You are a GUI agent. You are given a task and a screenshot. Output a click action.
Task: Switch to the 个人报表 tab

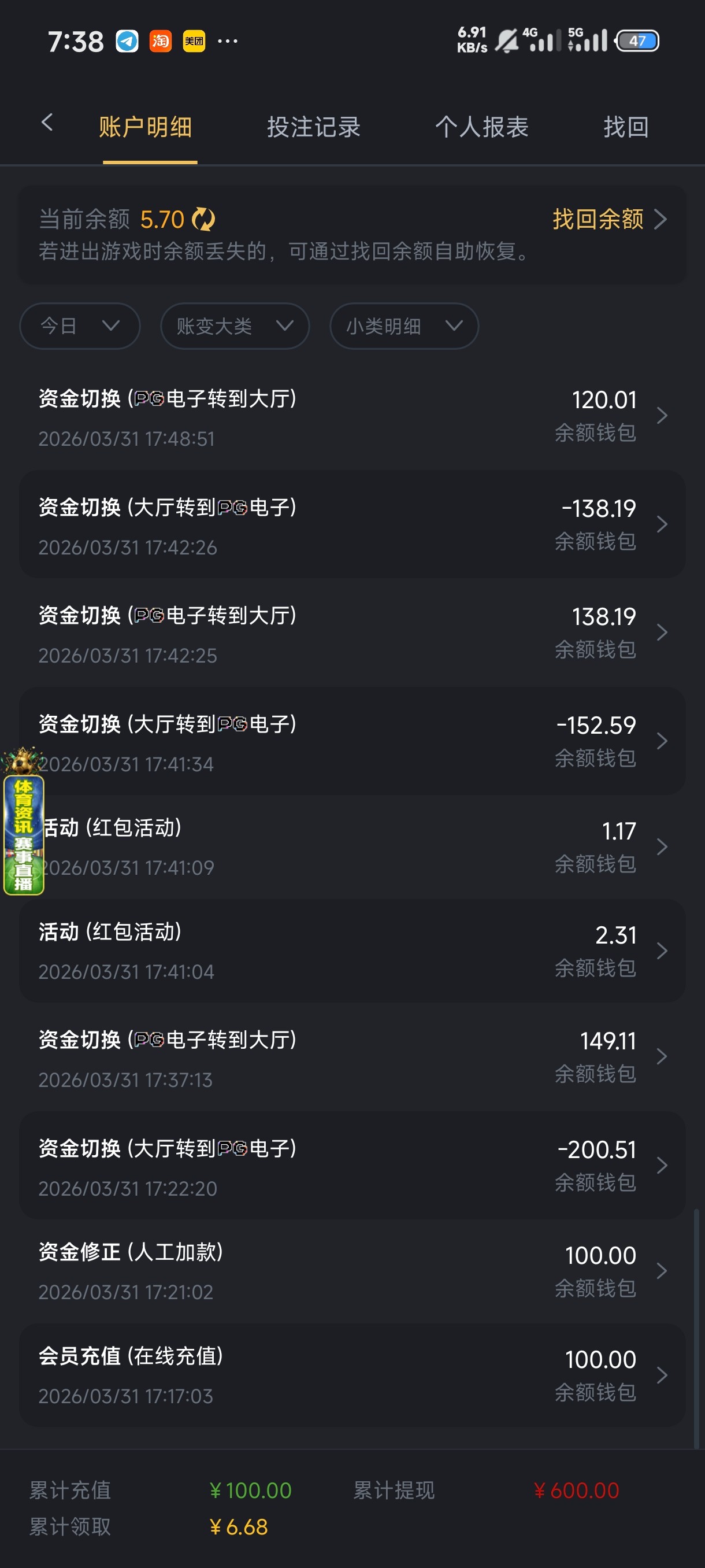[x=481, y=127]
